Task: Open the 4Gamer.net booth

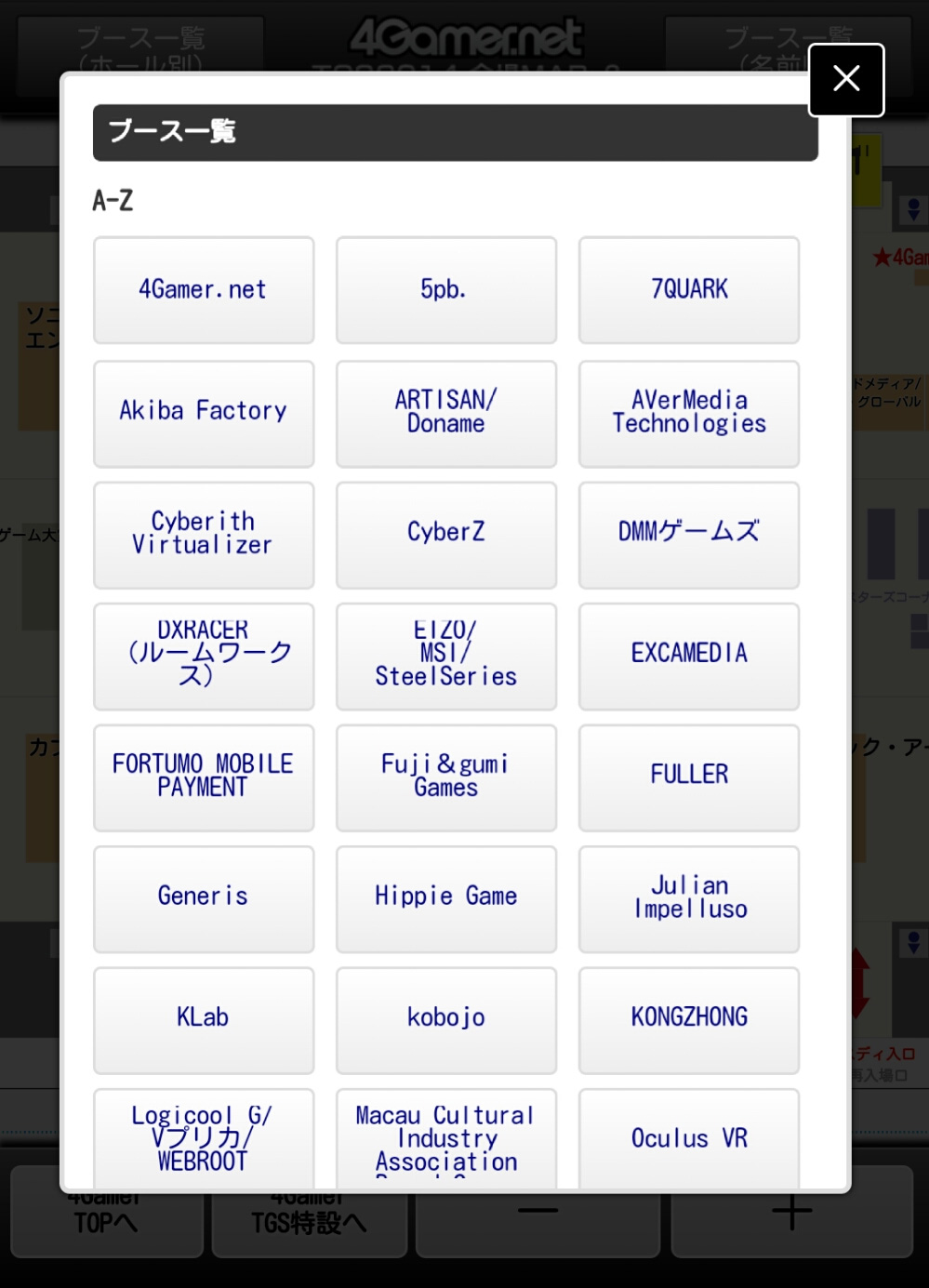Action: coord(204,290)
